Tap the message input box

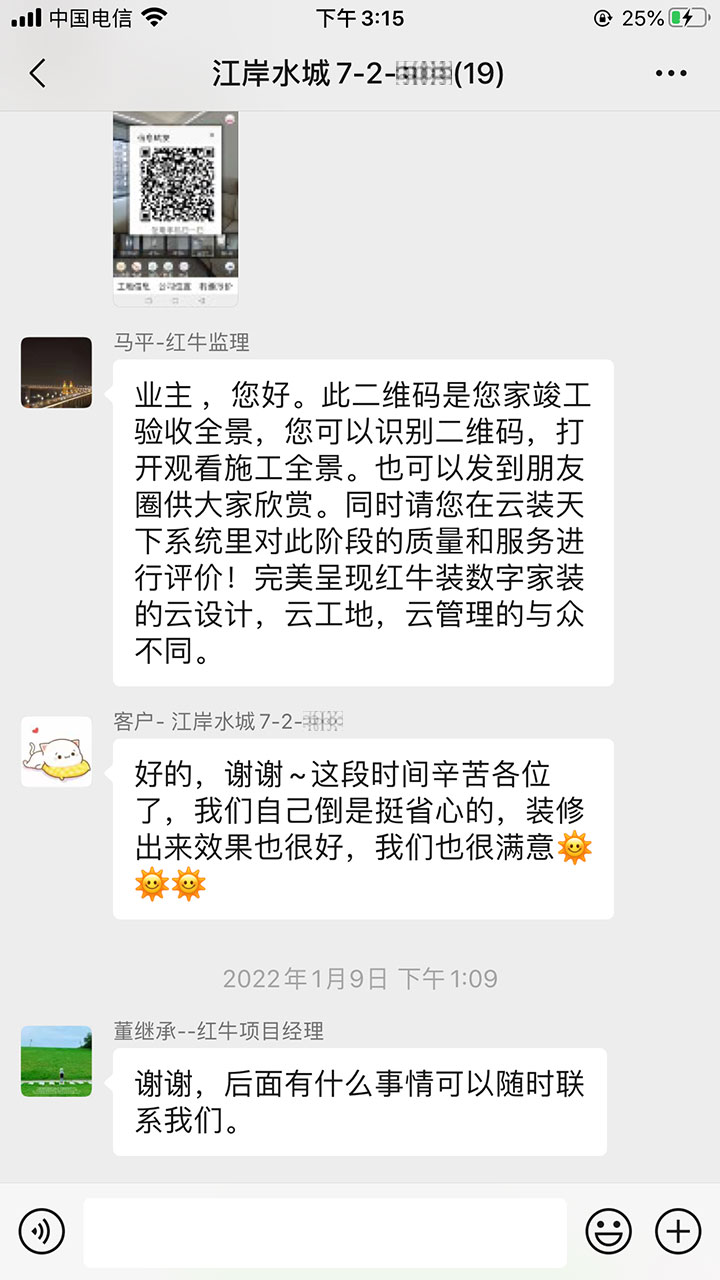pyautogui.click(x=325, y=1229)
